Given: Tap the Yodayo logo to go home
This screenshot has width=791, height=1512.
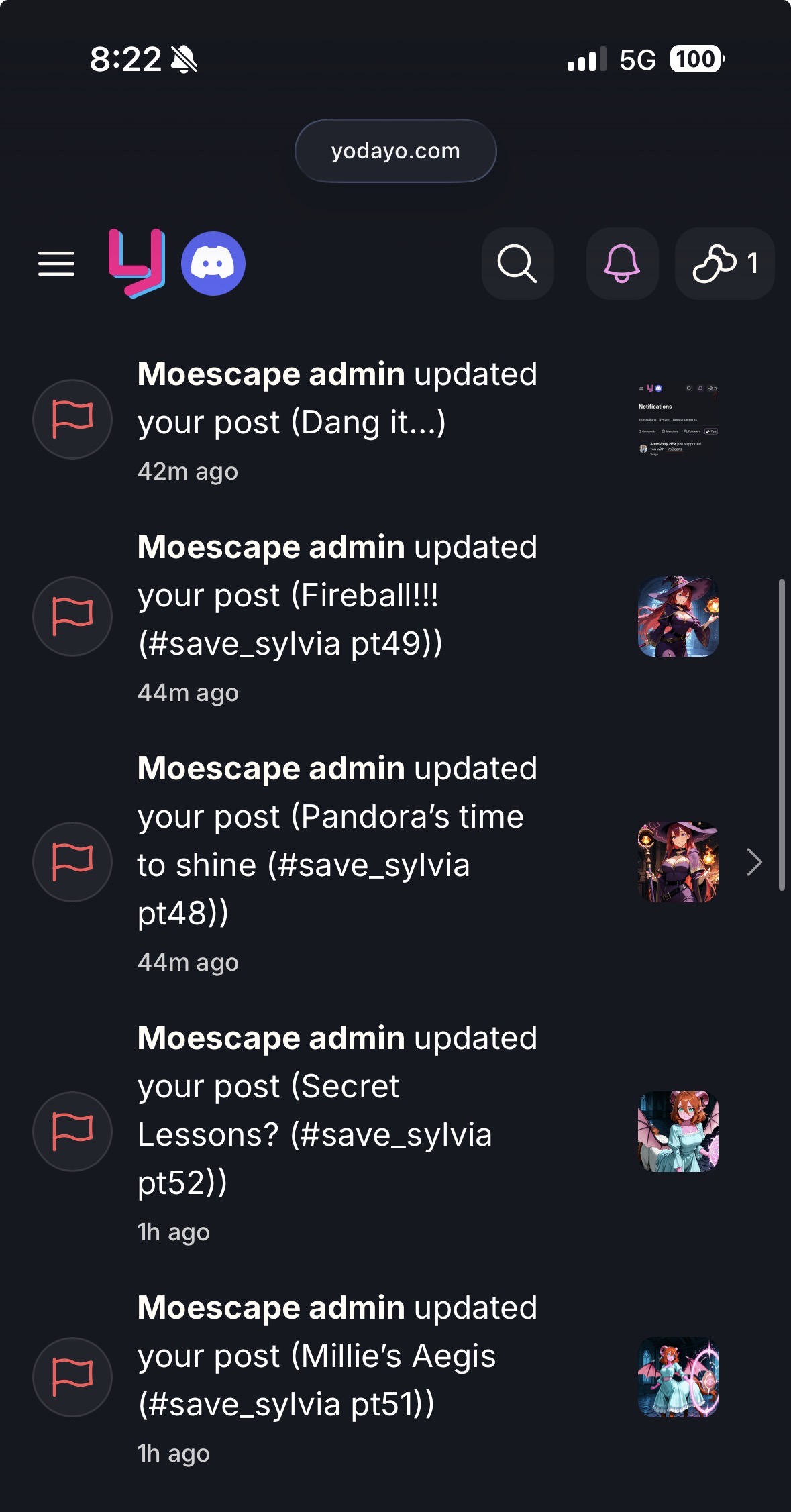Looking at the screenshot, I should 137,263.
